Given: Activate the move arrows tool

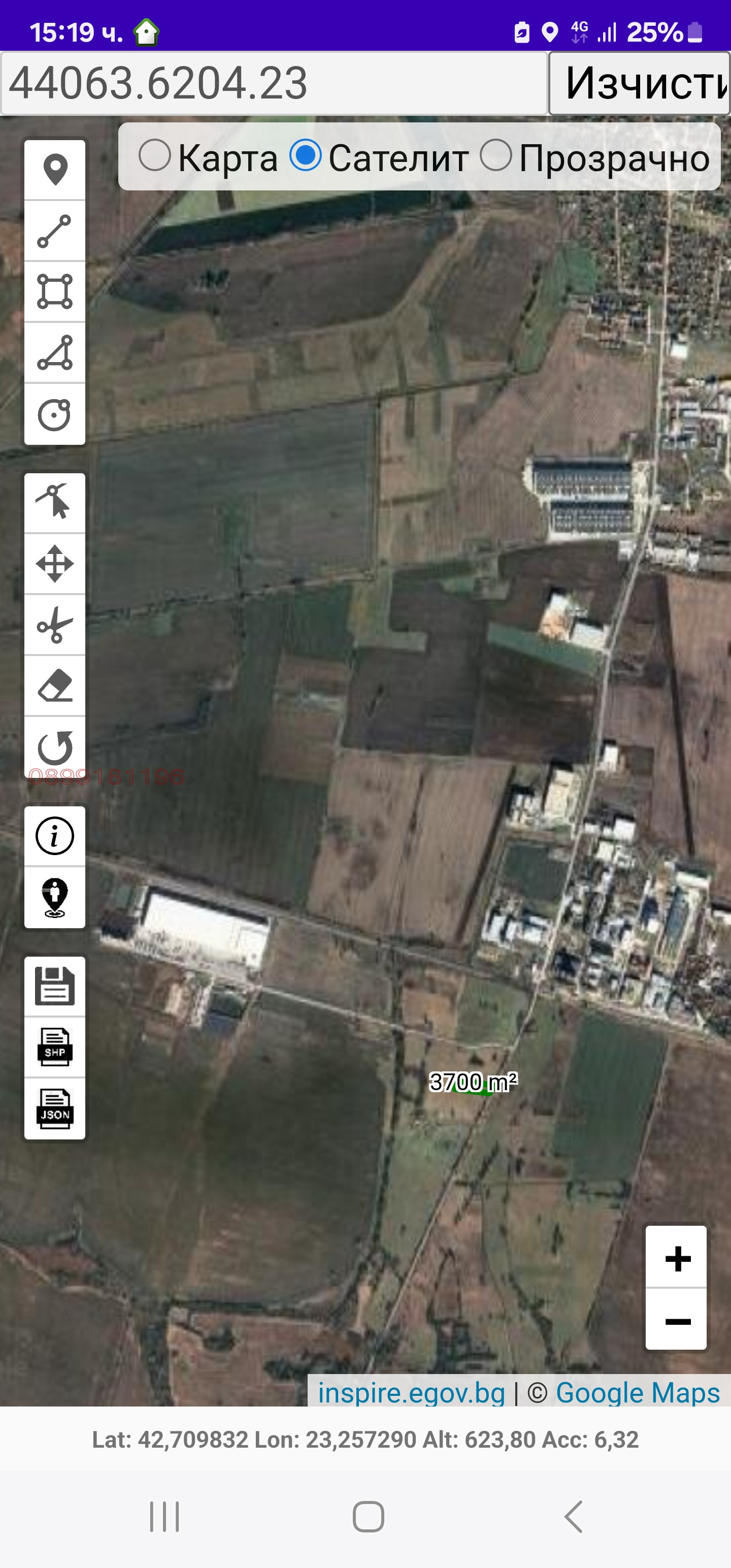Looking at the screenshot, I should click(55, 564).
